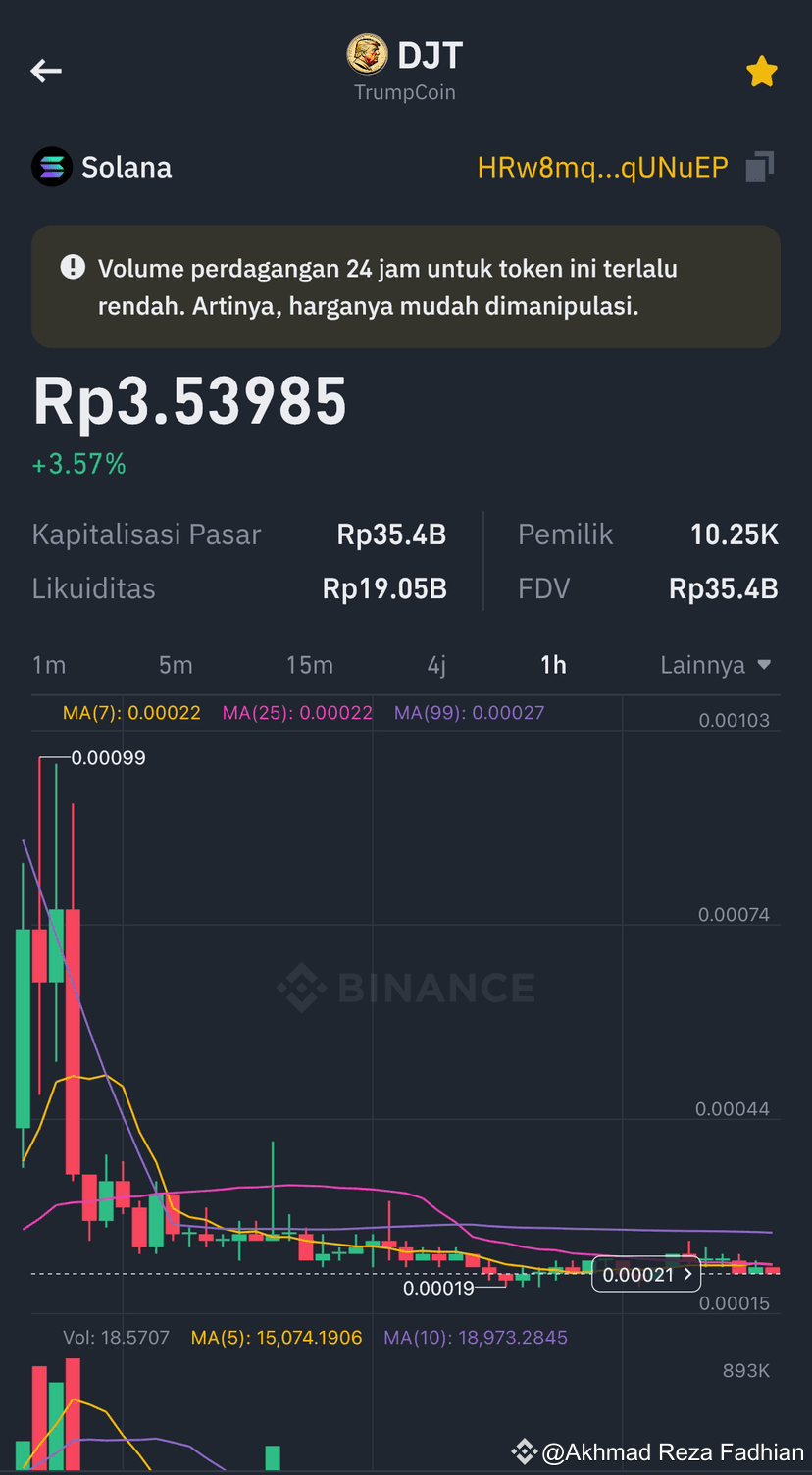The image size is (812, 1475).
Task: Click the MA(5) volume average label
Action: [276, 1337]
